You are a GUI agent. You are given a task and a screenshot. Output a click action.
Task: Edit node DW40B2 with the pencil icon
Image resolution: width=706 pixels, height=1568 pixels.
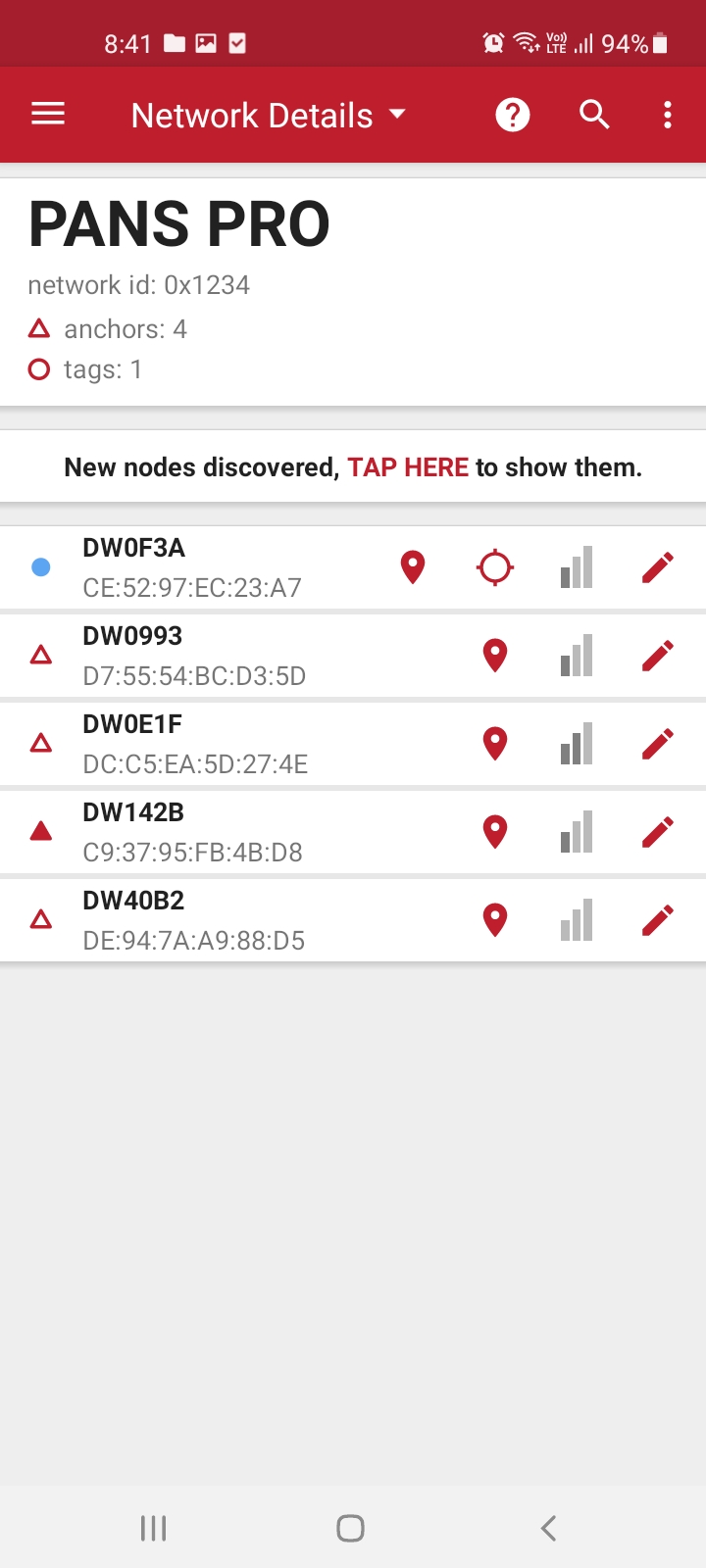(x=658, y=920)
